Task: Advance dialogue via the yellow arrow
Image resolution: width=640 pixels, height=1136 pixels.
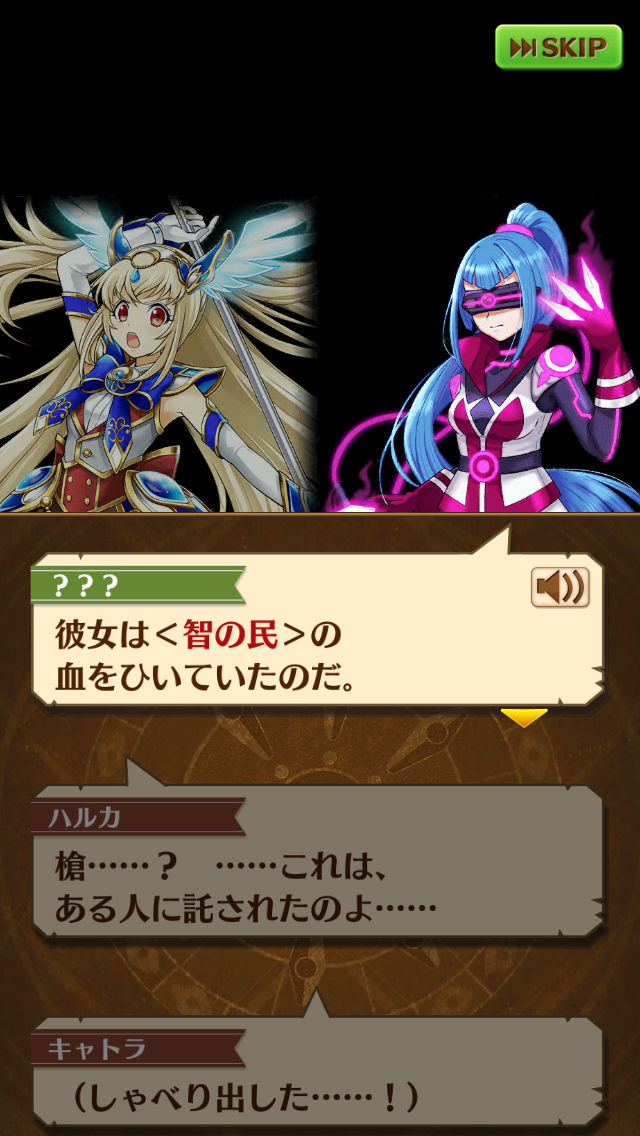Action: (523, 718)
